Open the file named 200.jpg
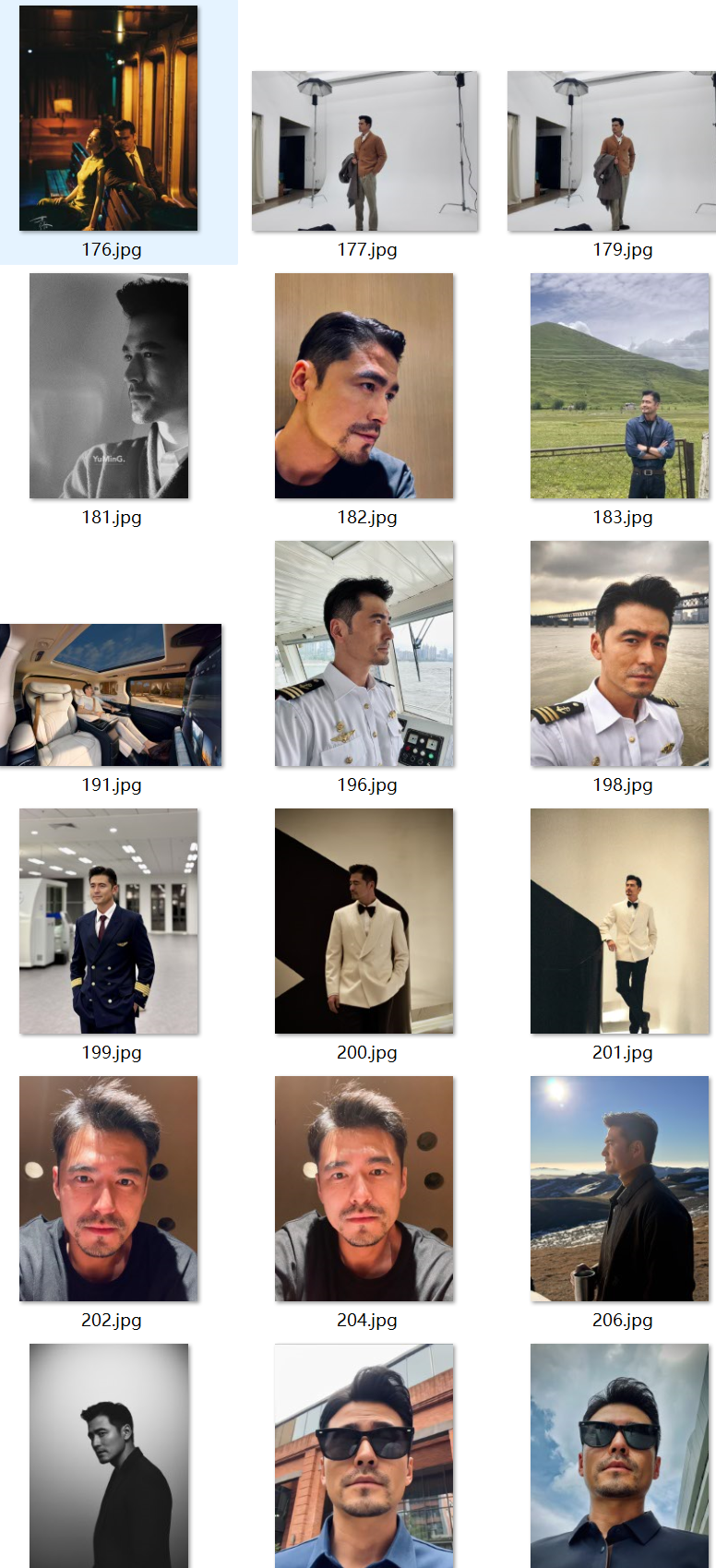 [364, 921]
